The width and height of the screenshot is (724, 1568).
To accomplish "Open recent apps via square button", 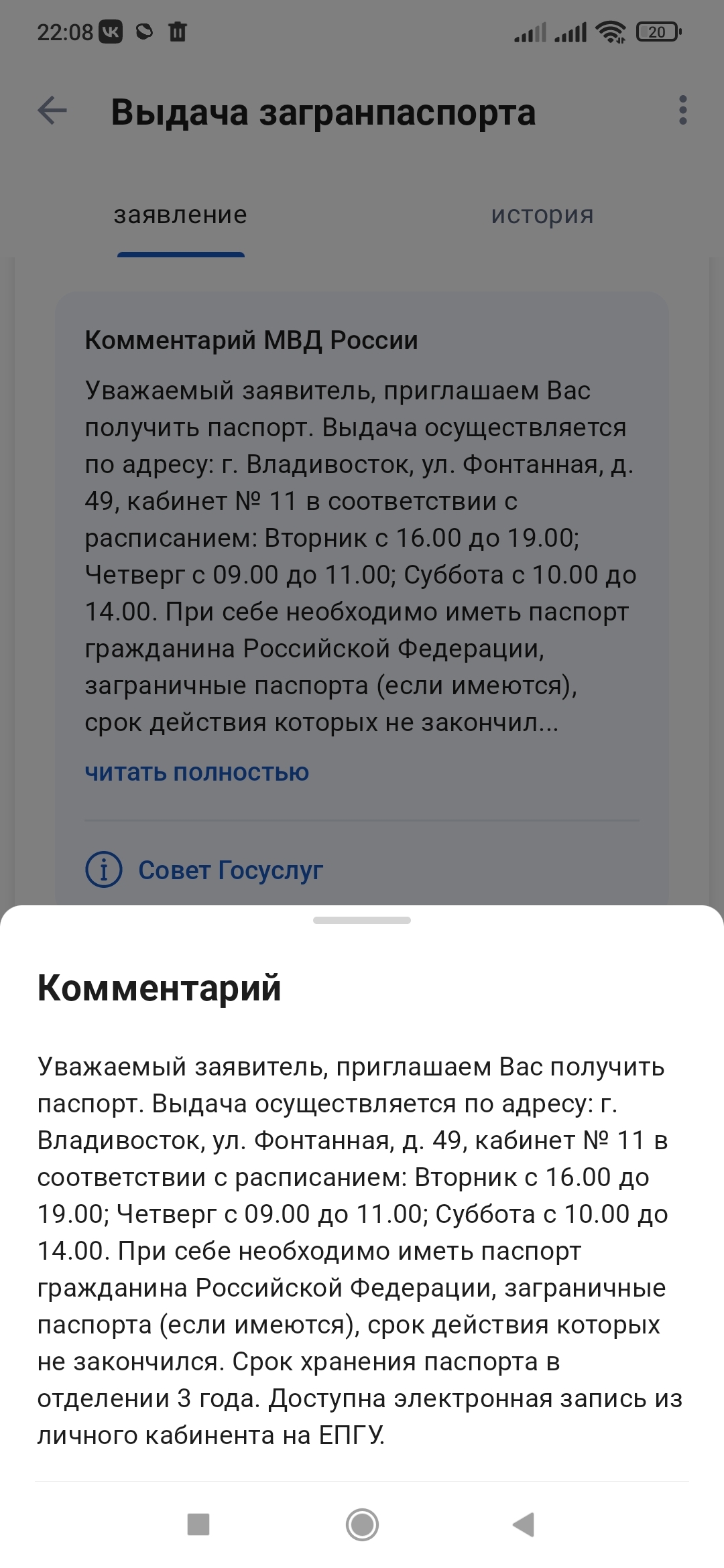I will pyautogui.click(x=198, y=1524).
